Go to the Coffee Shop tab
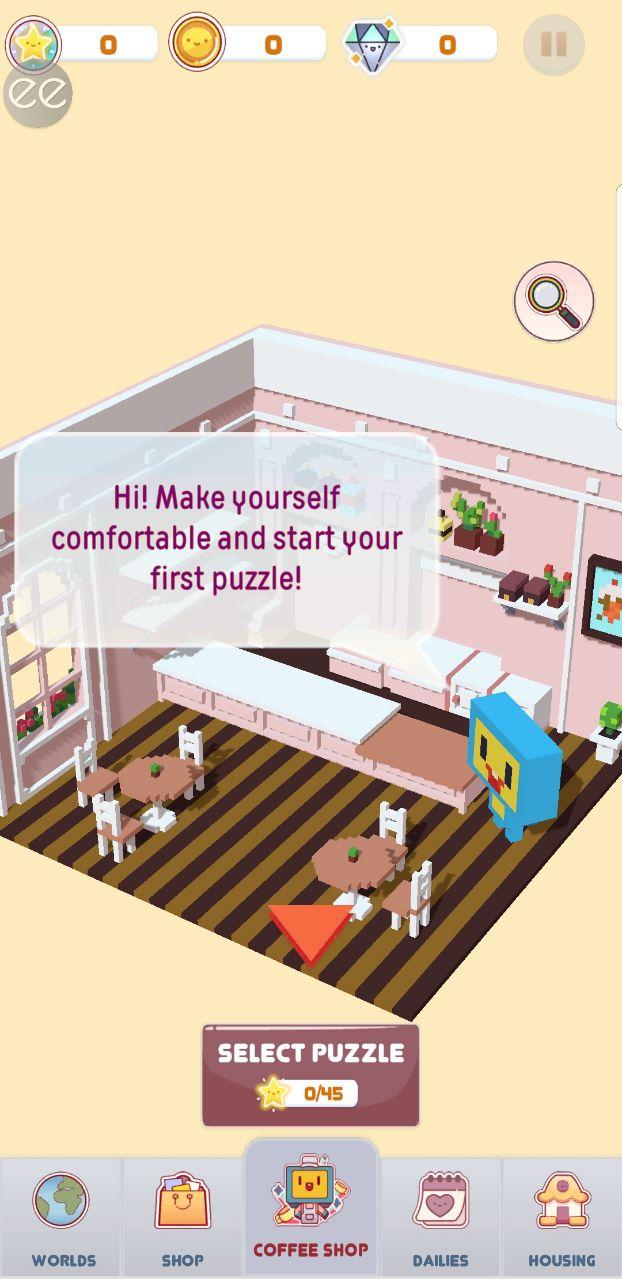622x1279 pixels. [x=311, y=1208]
